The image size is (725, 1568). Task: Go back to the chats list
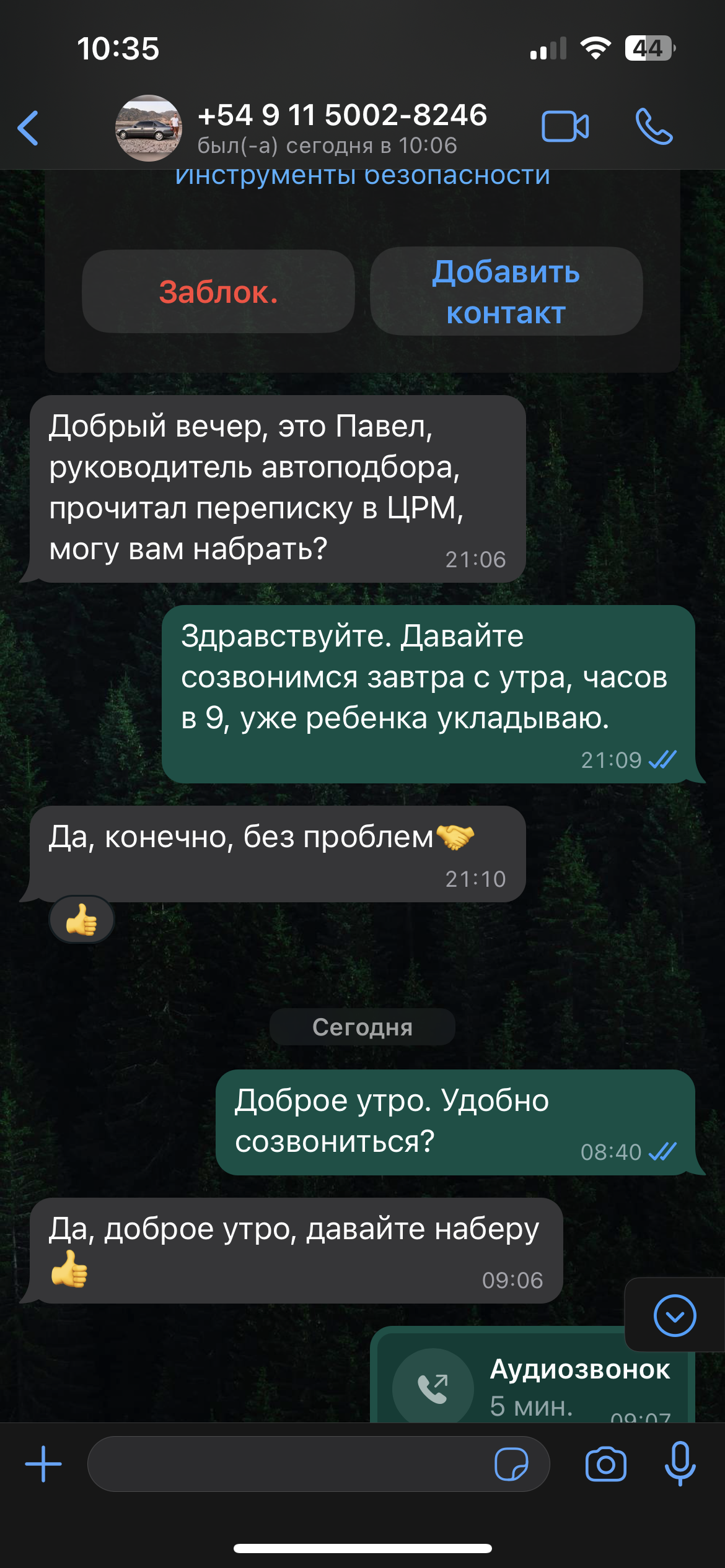(x=29, y=128)
